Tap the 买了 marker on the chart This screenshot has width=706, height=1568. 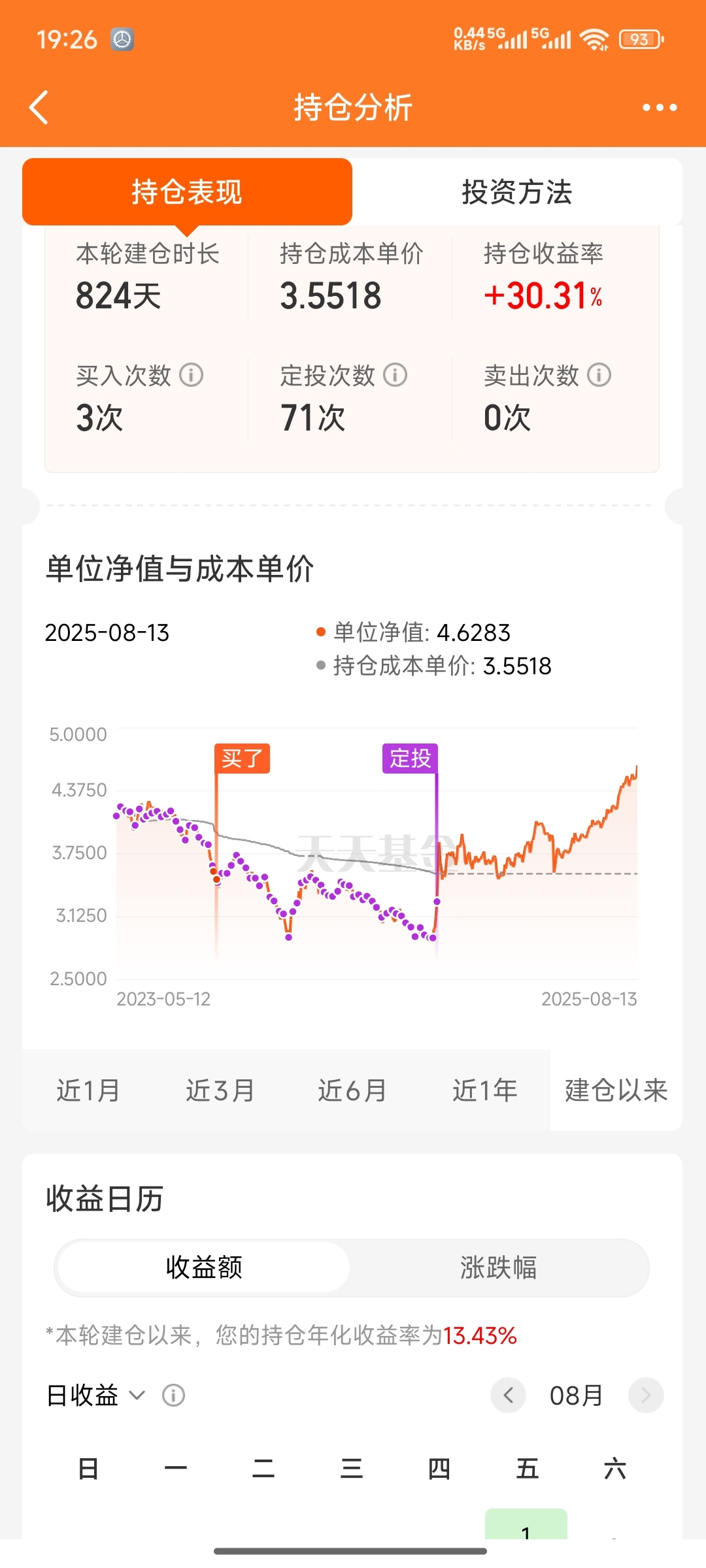coord(242,759)
